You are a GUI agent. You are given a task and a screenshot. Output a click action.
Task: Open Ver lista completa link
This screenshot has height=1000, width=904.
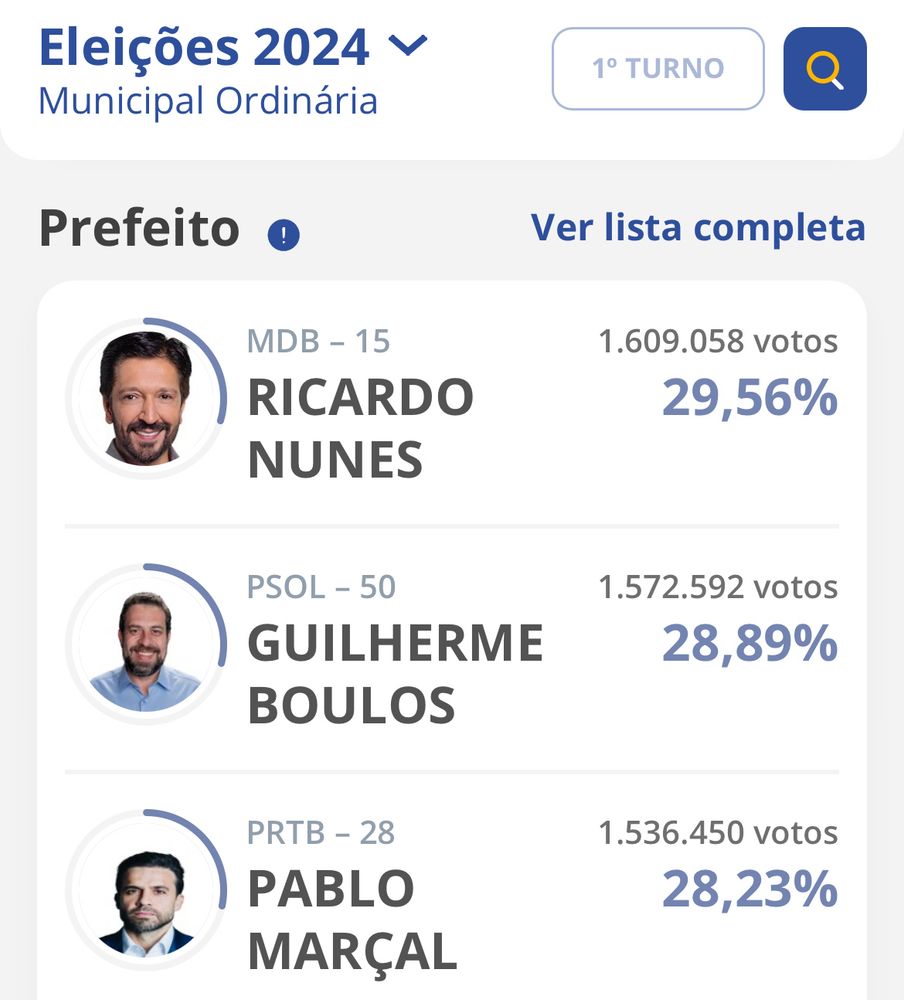tap(698, 227)
